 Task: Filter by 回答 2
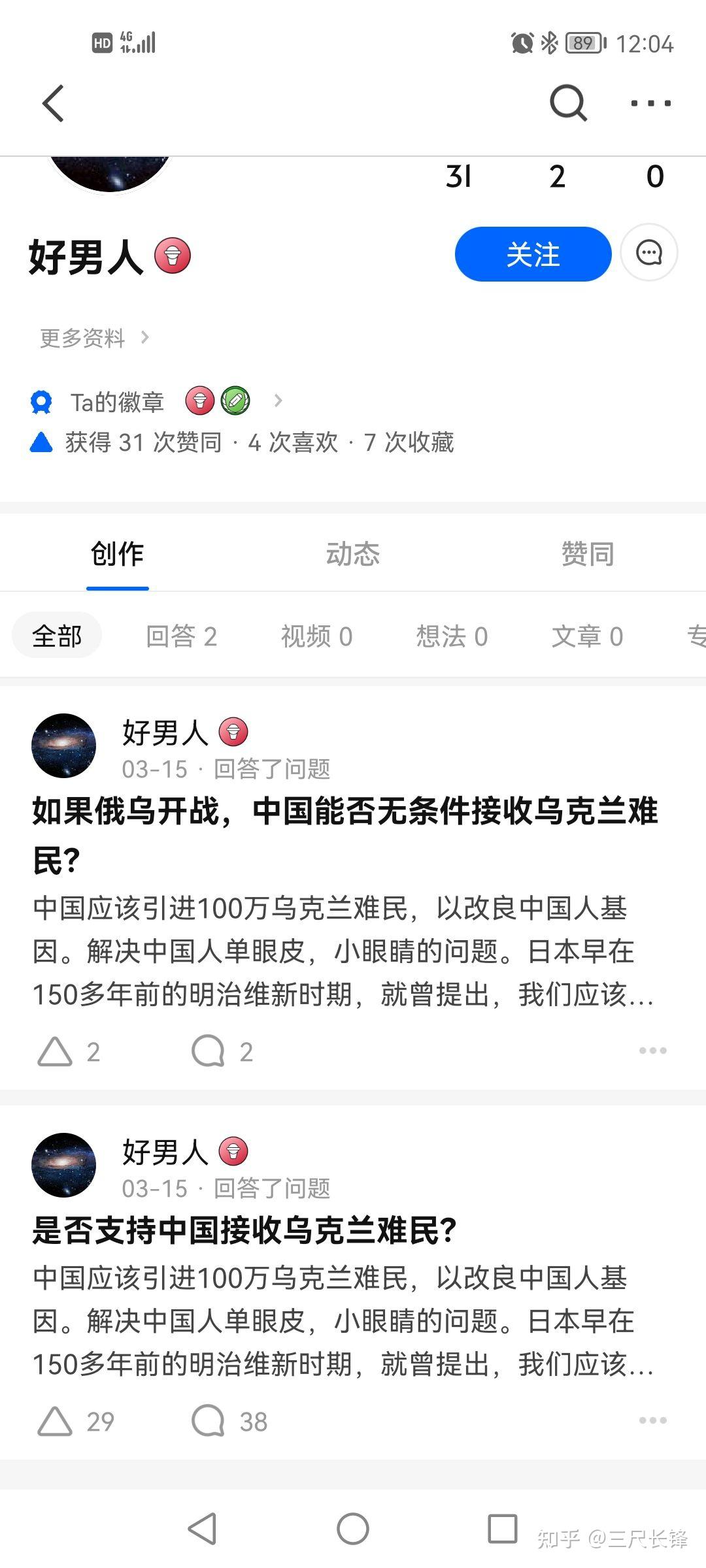pos(181,636)
